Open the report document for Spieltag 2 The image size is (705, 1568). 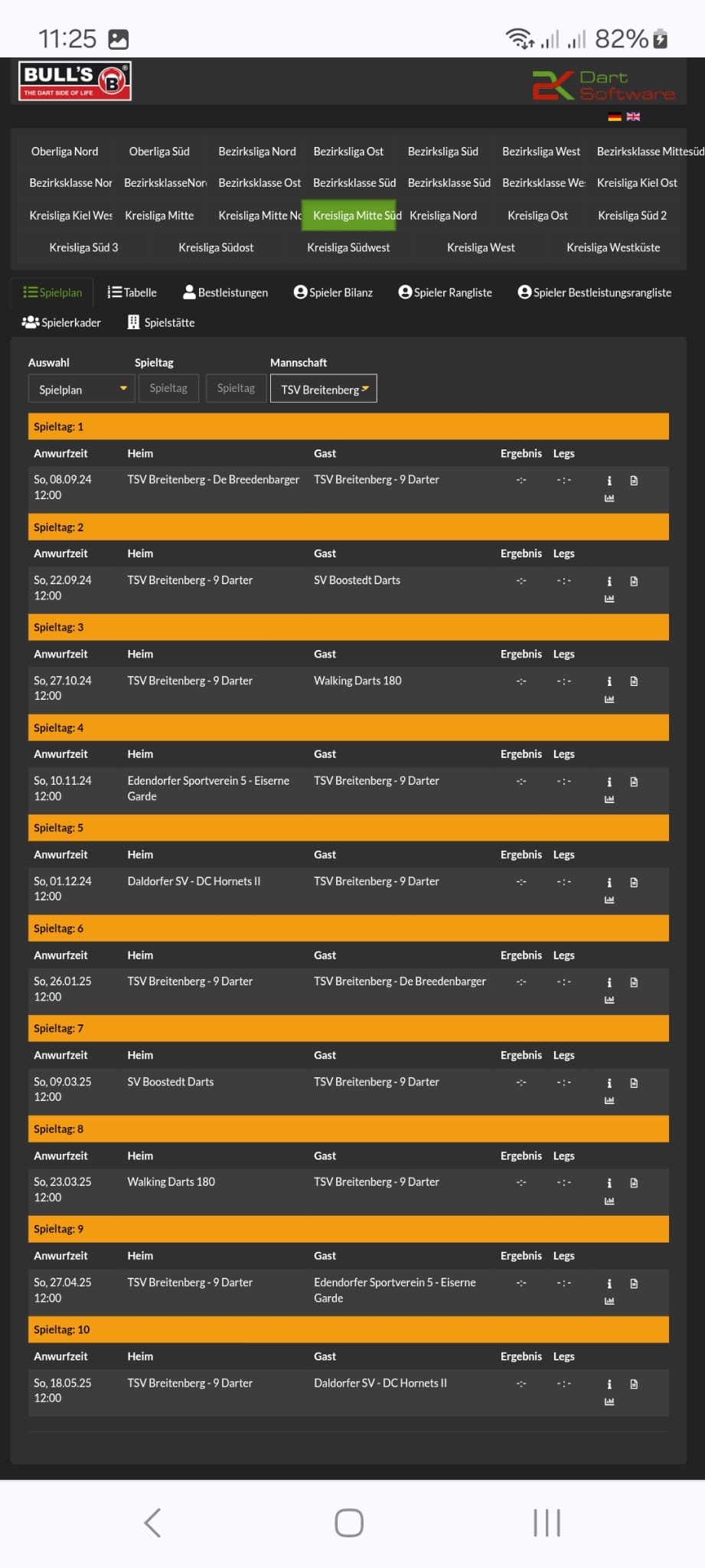pos(634,581)
